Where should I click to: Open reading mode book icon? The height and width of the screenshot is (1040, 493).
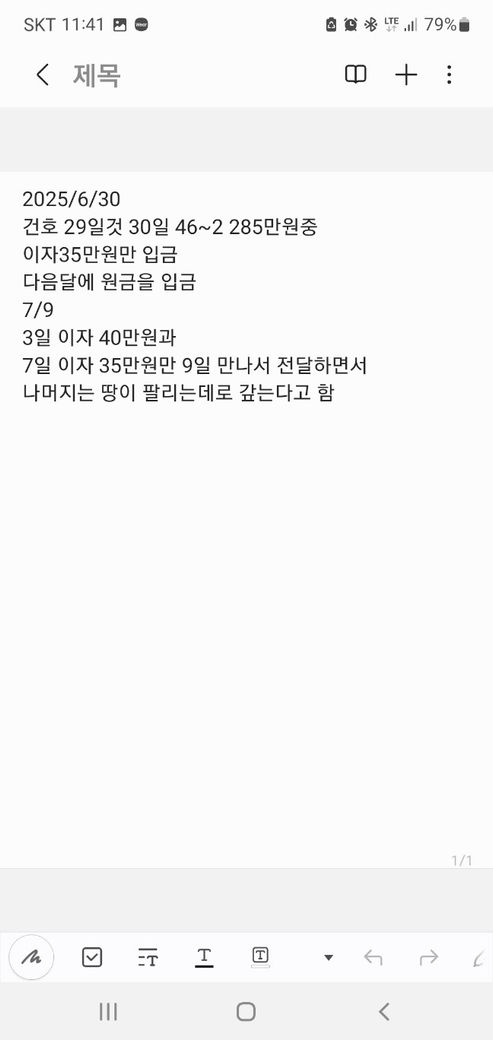click(356, 74)
